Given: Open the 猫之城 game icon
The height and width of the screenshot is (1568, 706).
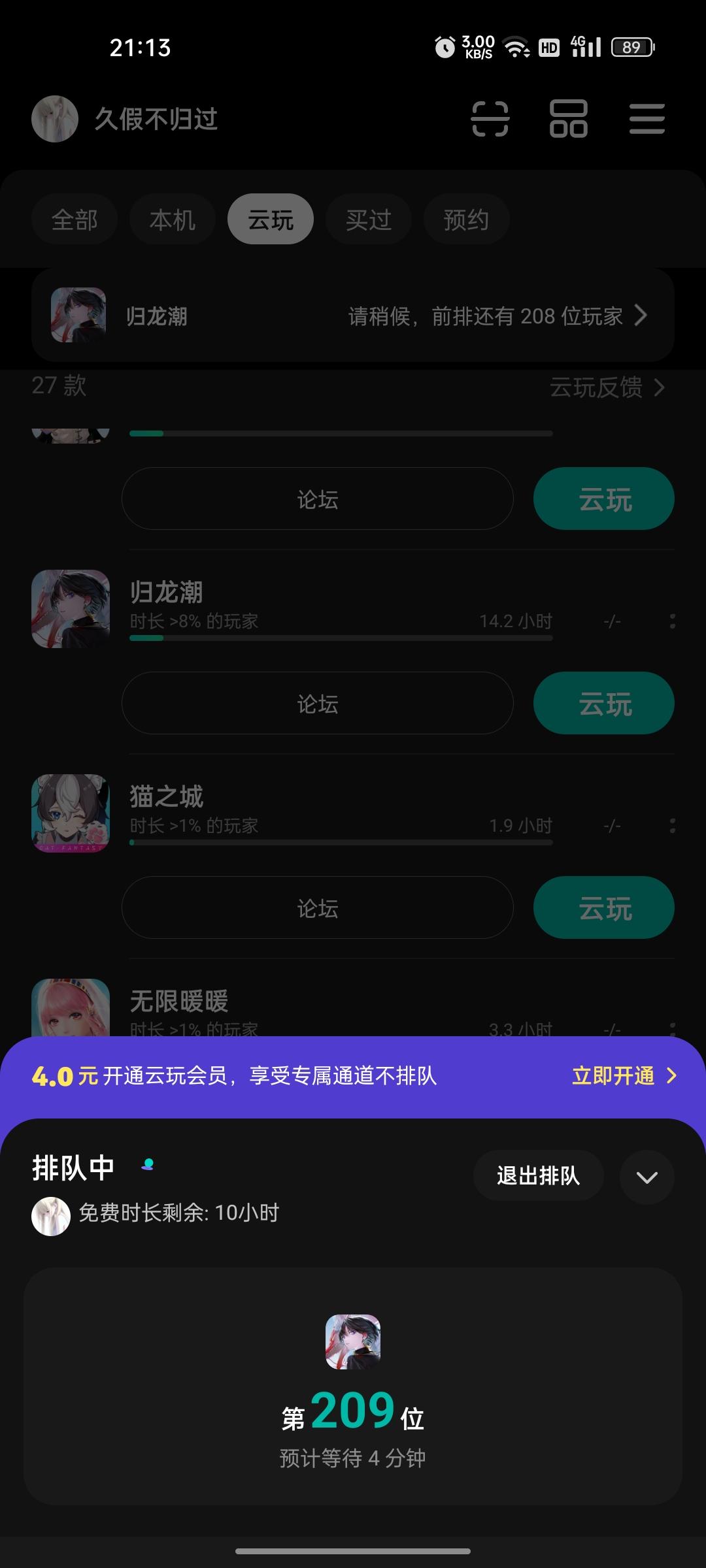Looking at the screenshot, I should (x=71, y=813).
